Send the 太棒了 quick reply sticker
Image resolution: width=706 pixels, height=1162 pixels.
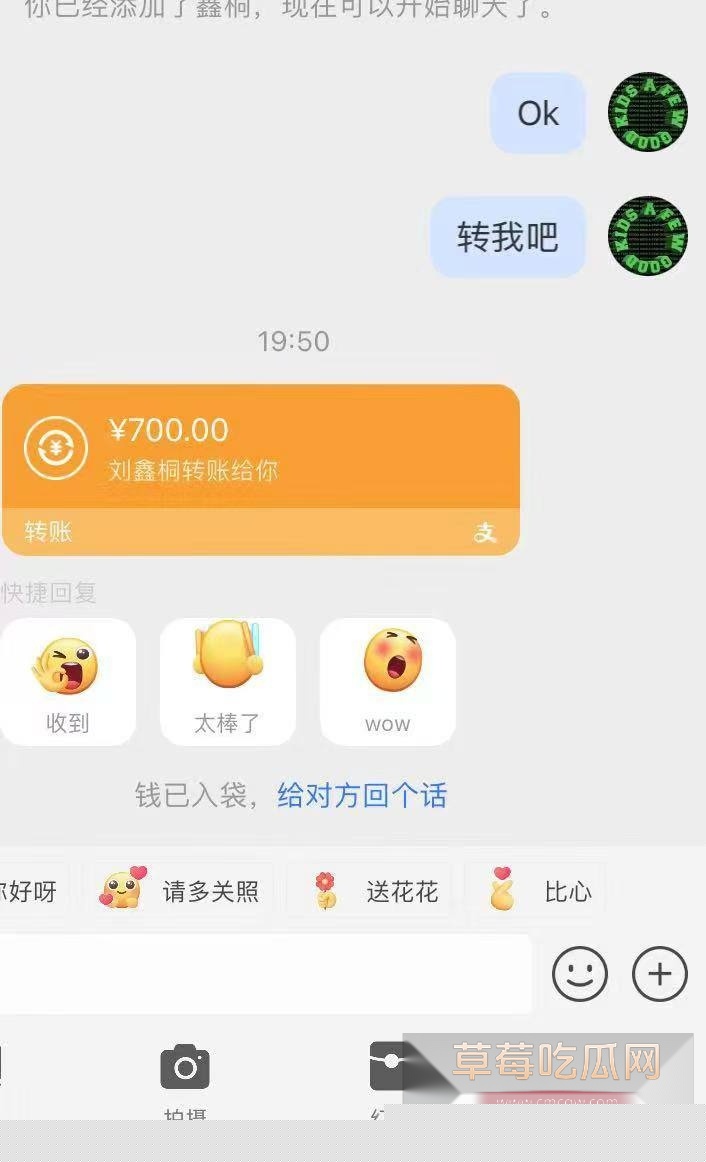[227, 681]
